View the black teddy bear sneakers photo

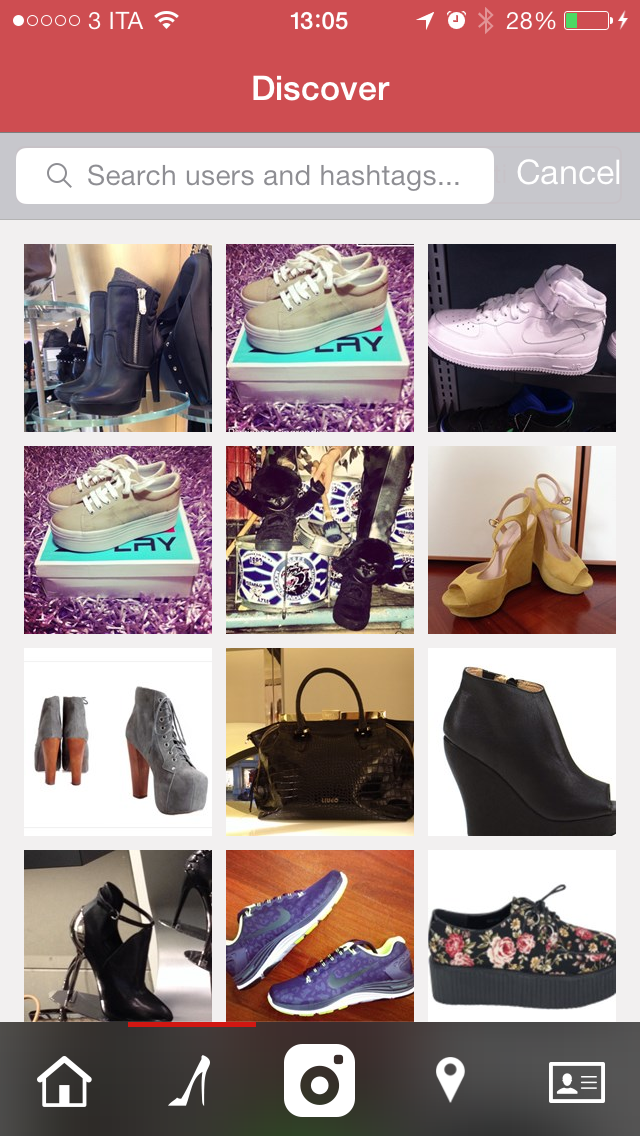coord(320,540)
